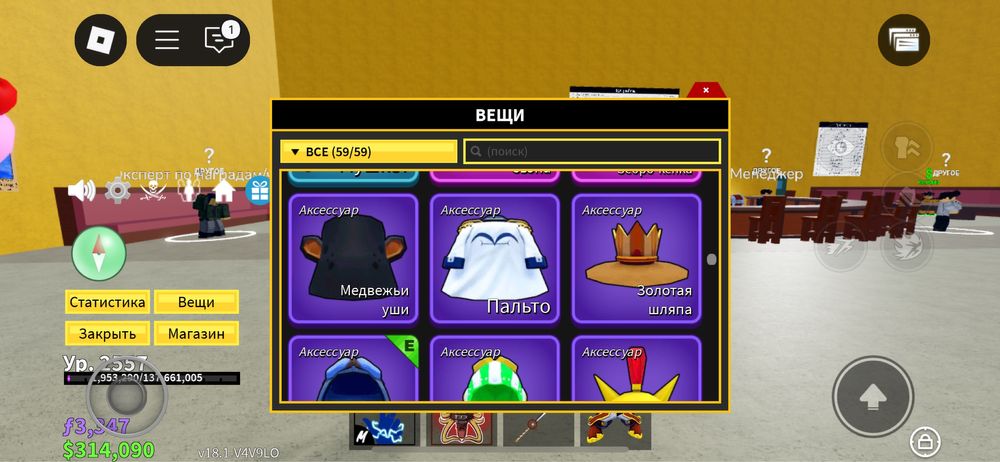This screenshot has width=1000, height=462.
Task: Open the Статистика panel
Action: tap(107, 302)
